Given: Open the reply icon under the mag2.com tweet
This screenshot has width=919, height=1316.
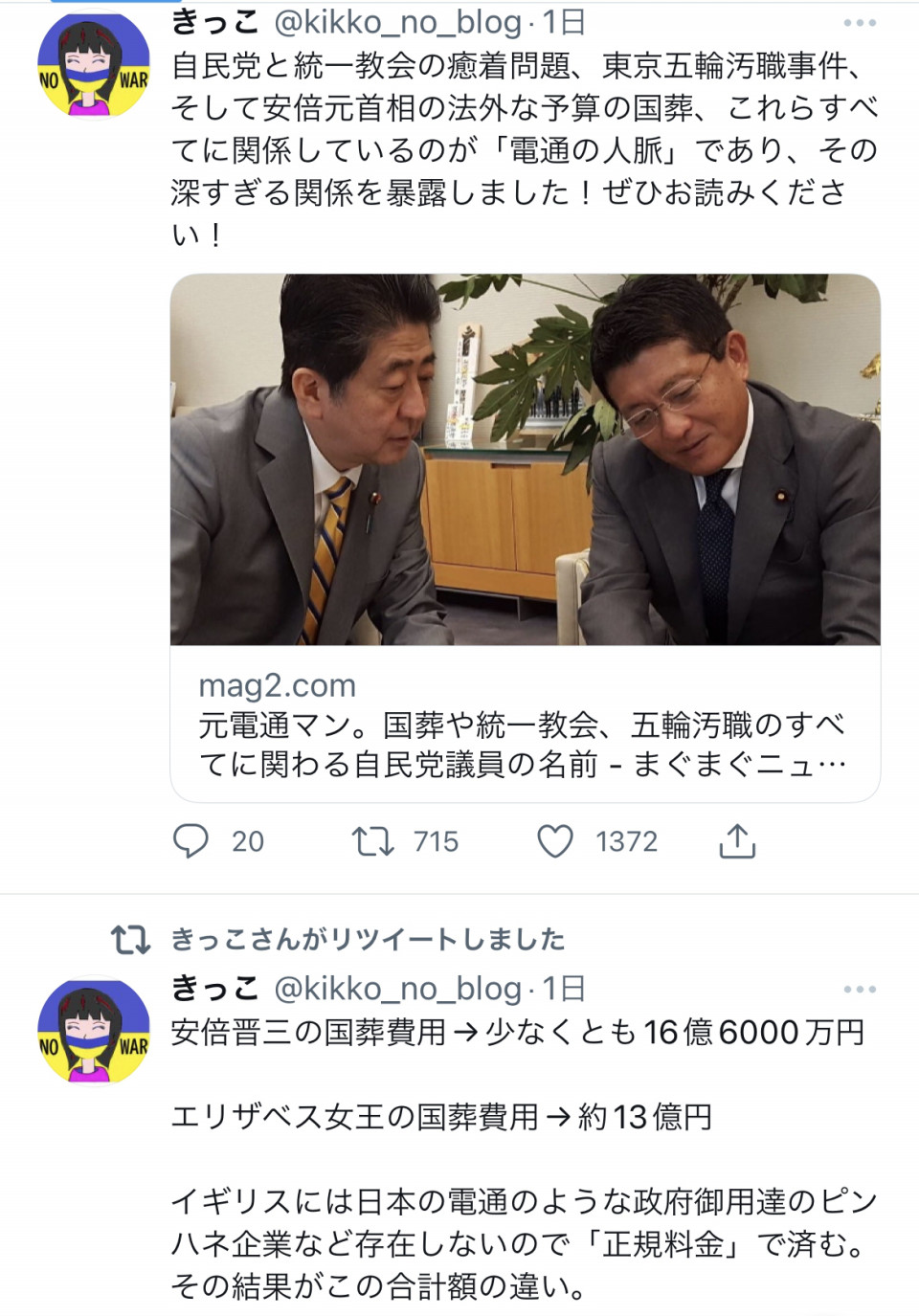Looking at the screenshot, I should pos(191,841).
